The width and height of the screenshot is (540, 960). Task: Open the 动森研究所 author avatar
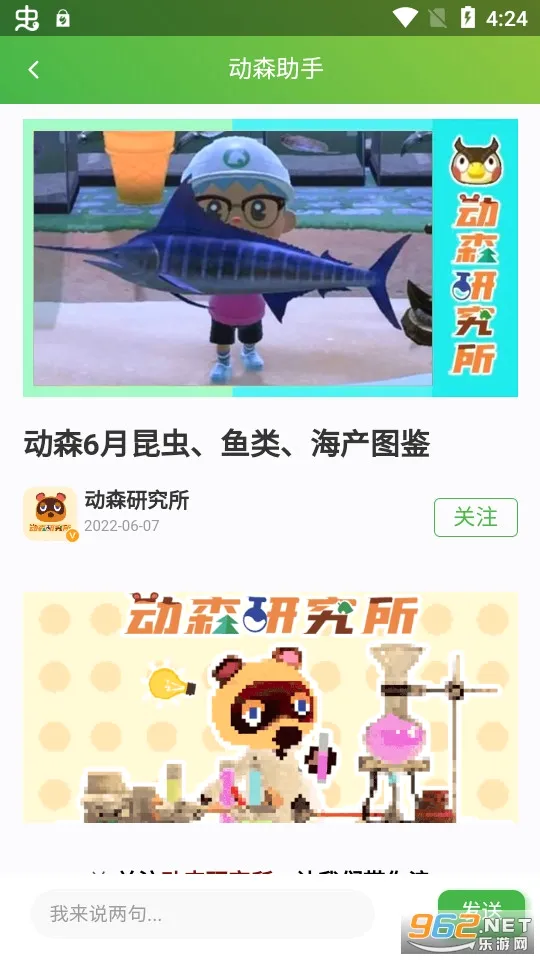point(51,514)
